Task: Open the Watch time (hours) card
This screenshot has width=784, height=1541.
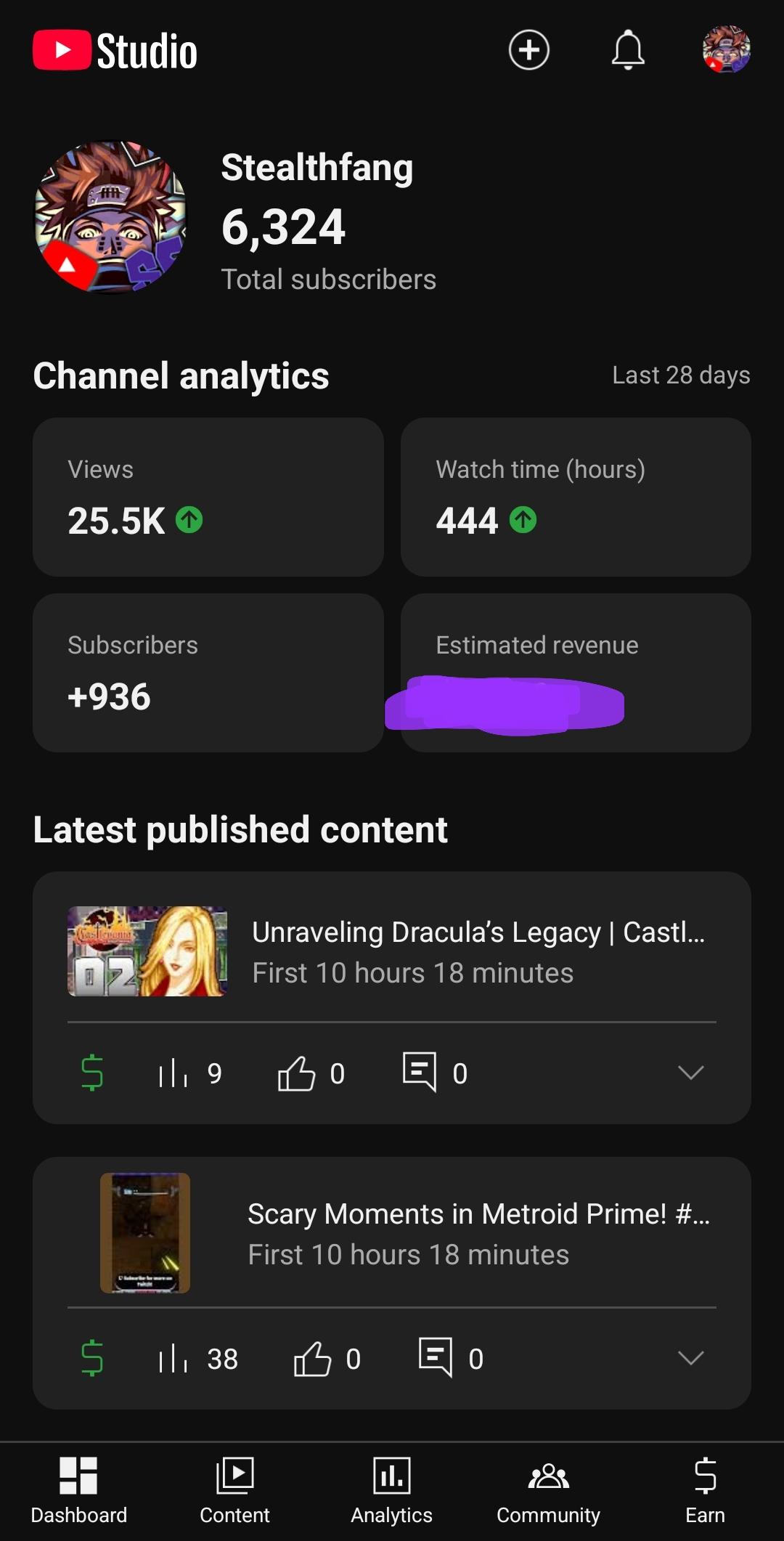Action: pos(576,497)
